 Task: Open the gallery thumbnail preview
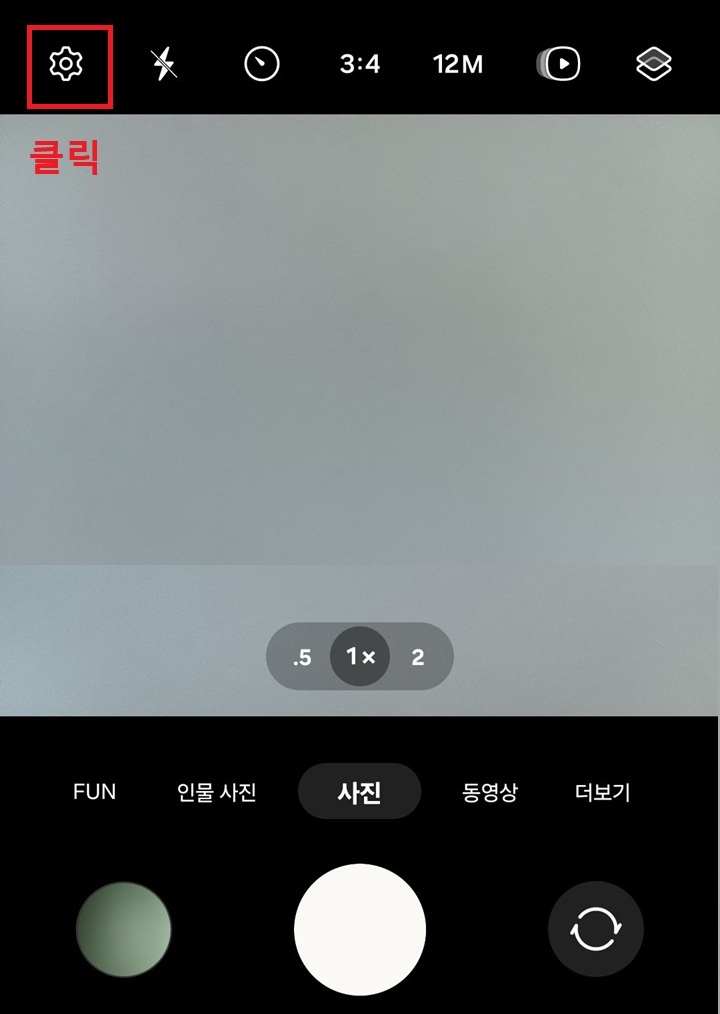tap(124, 928)
